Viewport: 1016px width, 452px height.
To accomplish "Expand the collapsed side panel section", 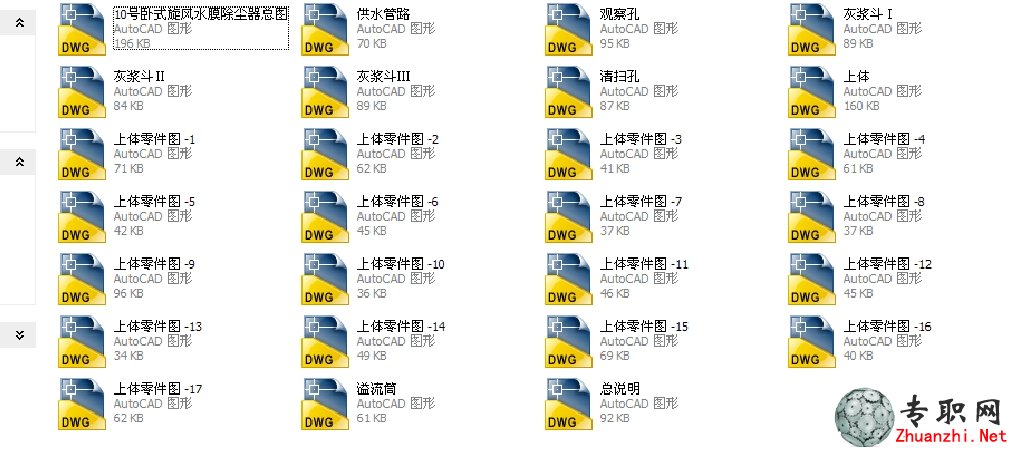I will click(19, 336).
